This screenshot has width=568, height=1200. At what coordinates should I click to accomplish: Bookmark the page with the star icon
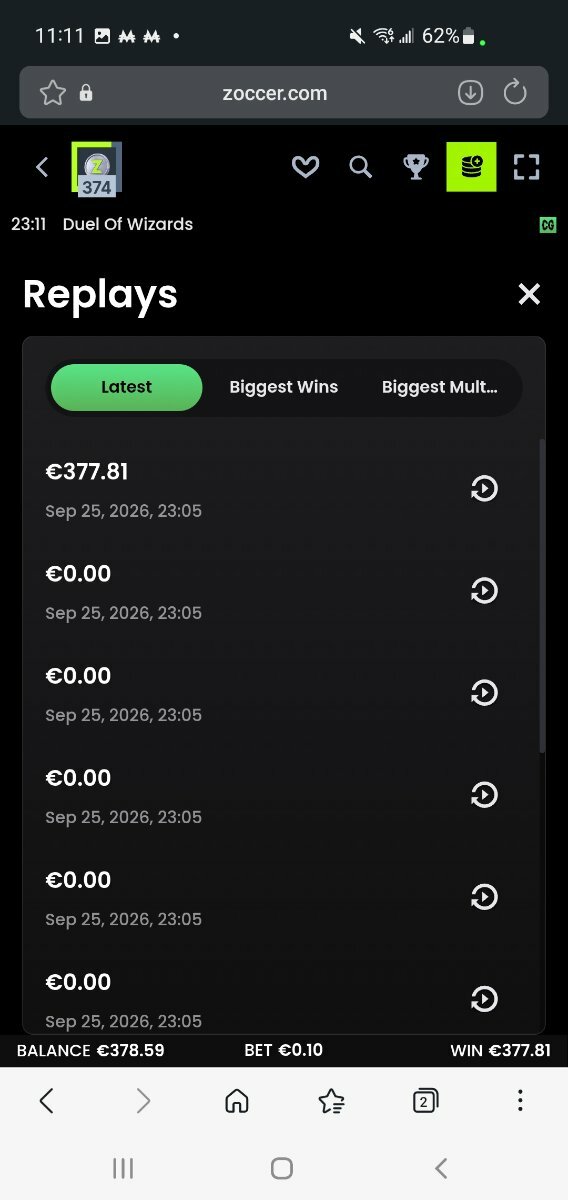coord(52,93)
